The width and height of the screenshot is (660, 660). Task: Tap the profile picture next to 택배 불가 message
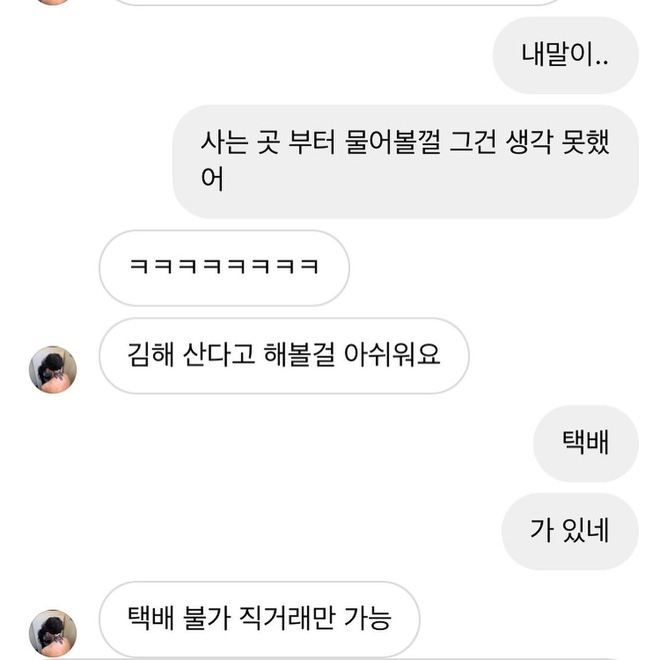(x=53, y=632)
